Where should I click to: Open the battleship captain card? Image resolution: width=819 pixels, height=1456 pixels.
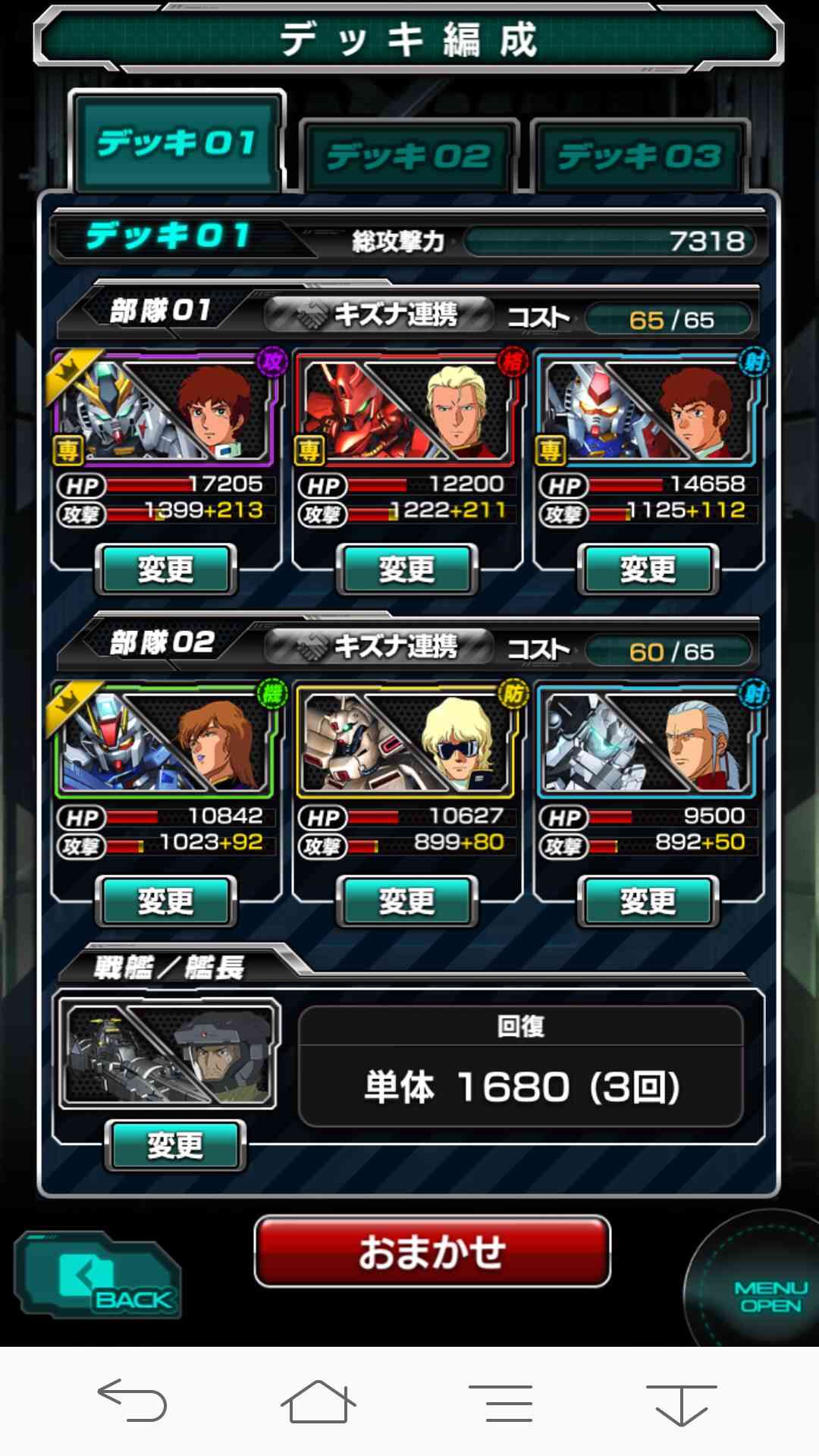click(x=170, y=1054)
